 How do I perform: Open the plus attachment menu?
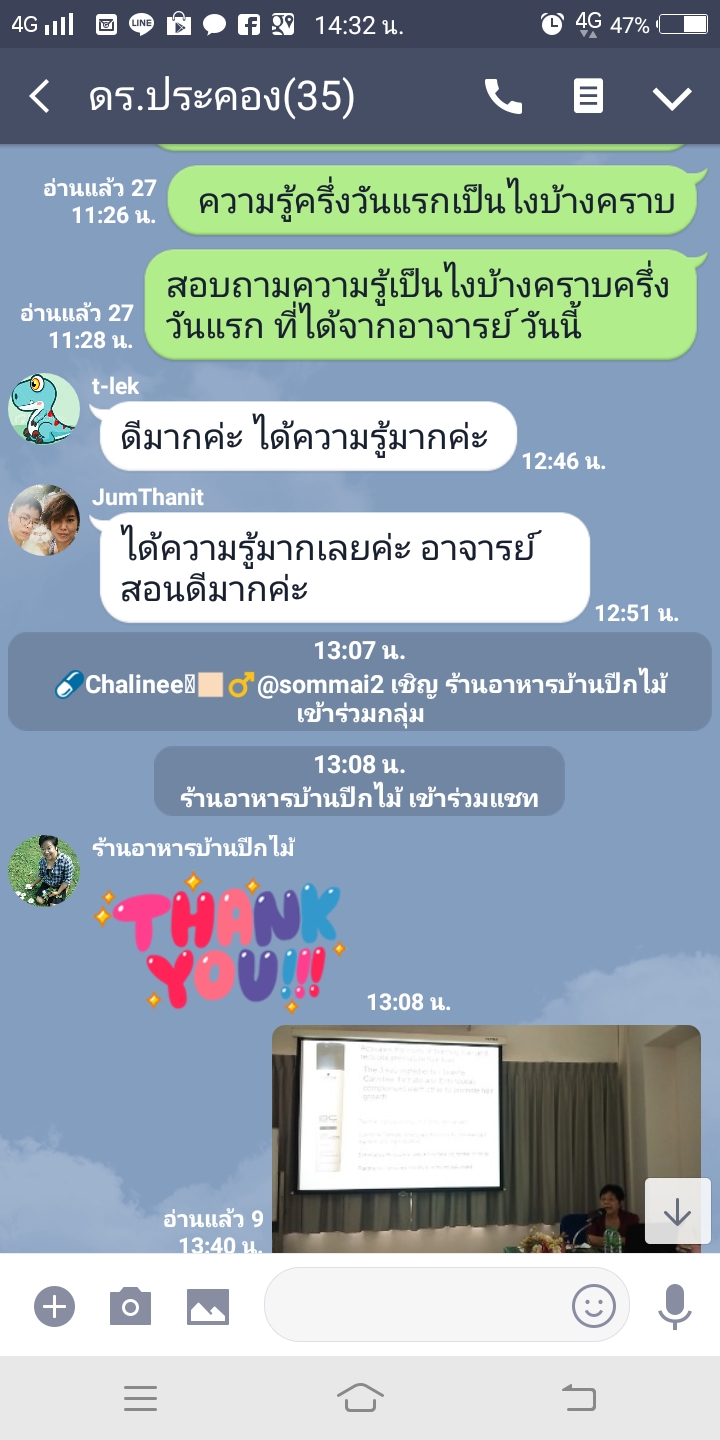pos(54,1306)
